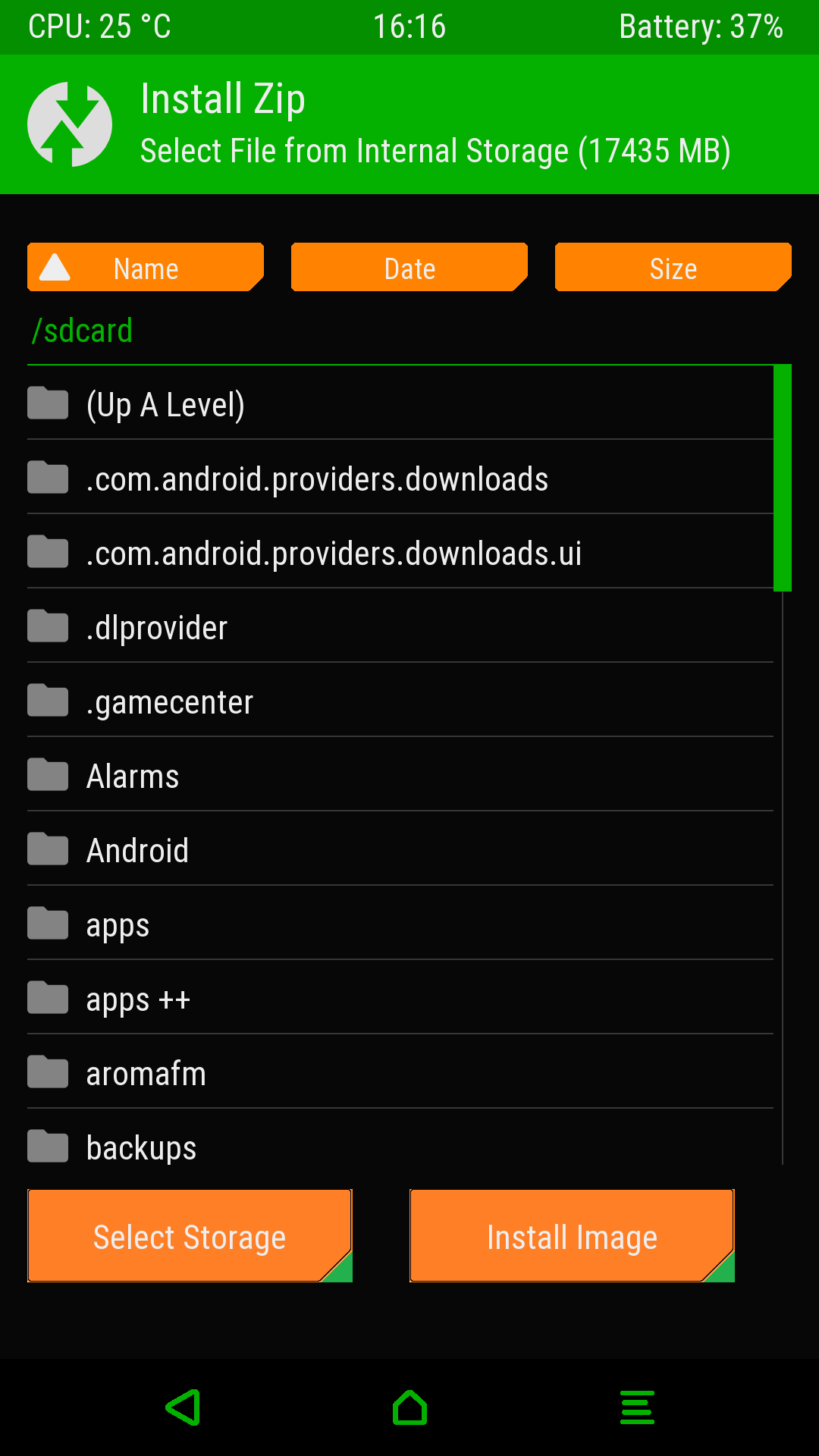The image size is (819, 1456).
Task: Open the aromafm folder
Action: pyautogui.click(x=146, y=1073)
